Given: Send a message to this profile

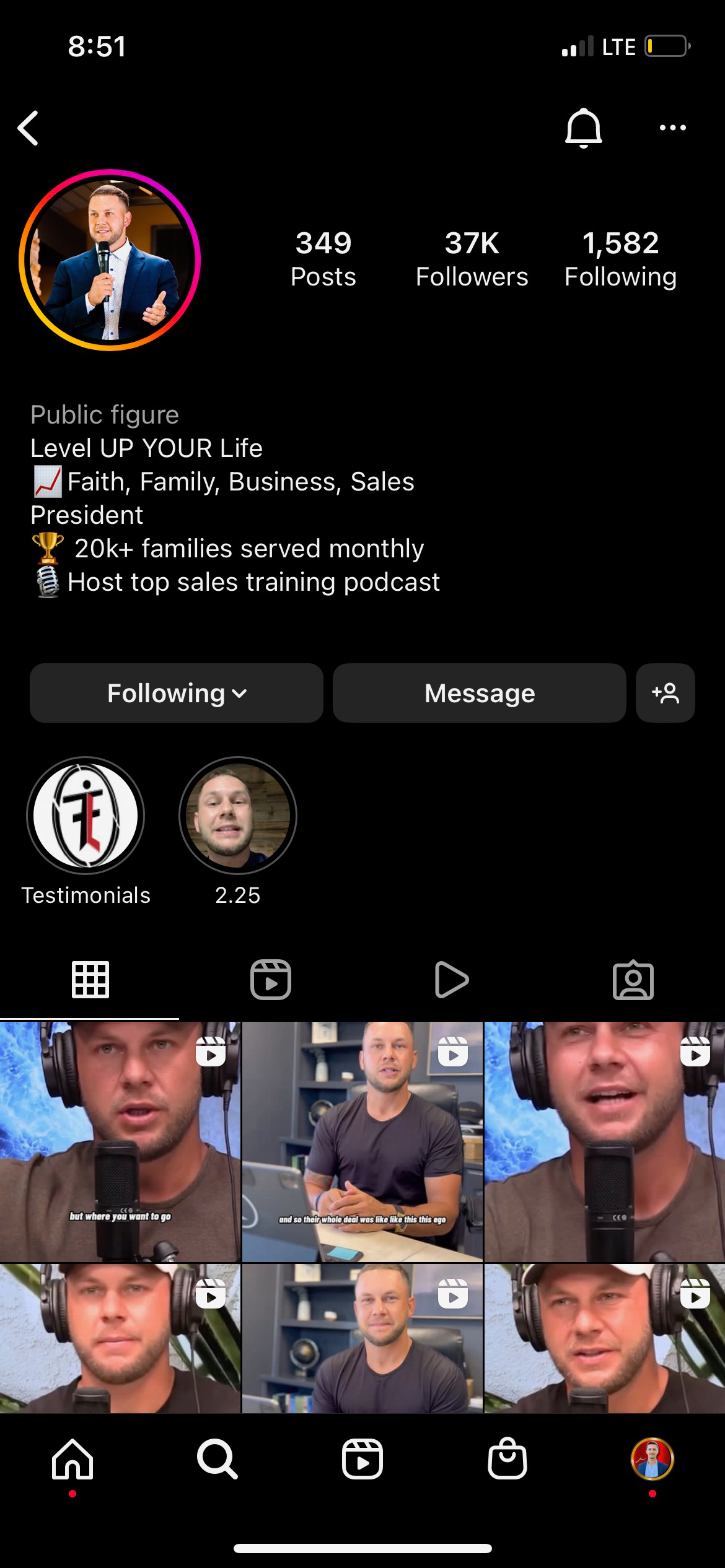Looking at the screenshot, I should (479, 693).
